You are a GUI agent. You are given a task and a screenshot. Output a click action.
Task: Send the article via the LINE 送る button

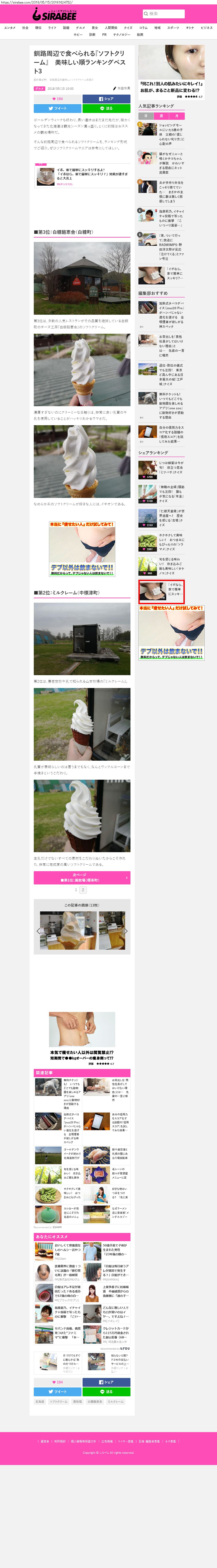pos(106,108)
